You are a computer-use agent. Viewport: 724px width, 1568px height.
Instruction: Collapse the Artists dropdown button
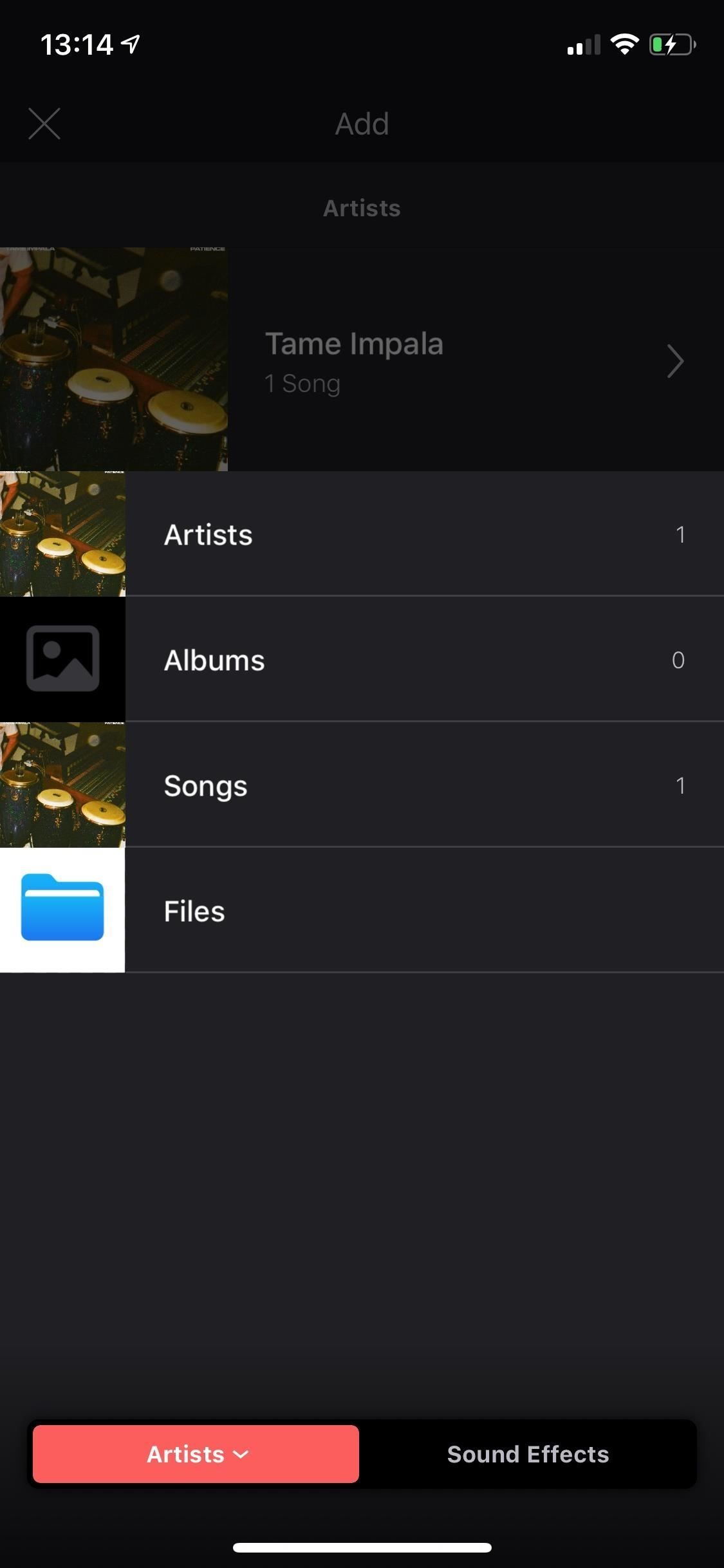click(196, 1454)
